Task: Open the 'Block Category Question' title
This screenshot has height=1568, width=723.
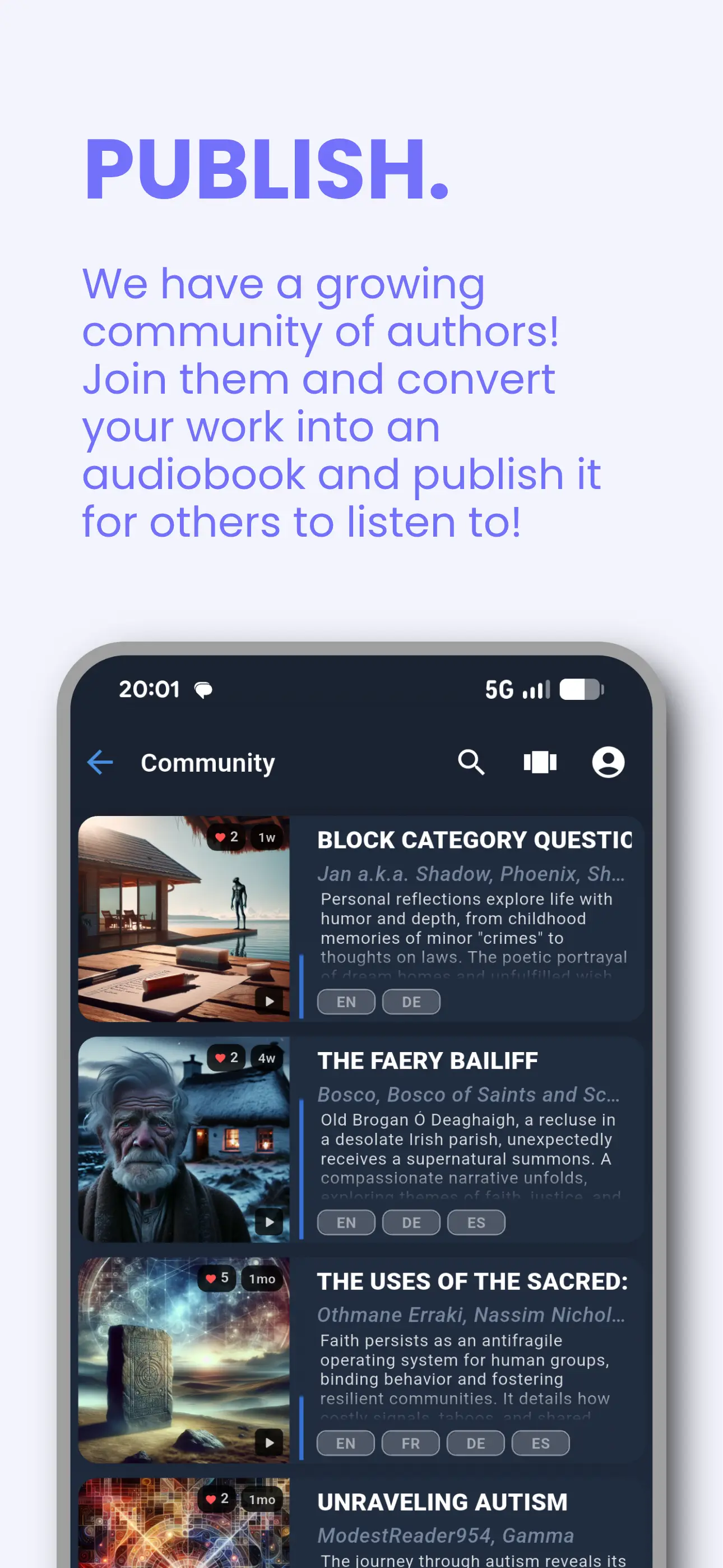Action: [473, 841]
